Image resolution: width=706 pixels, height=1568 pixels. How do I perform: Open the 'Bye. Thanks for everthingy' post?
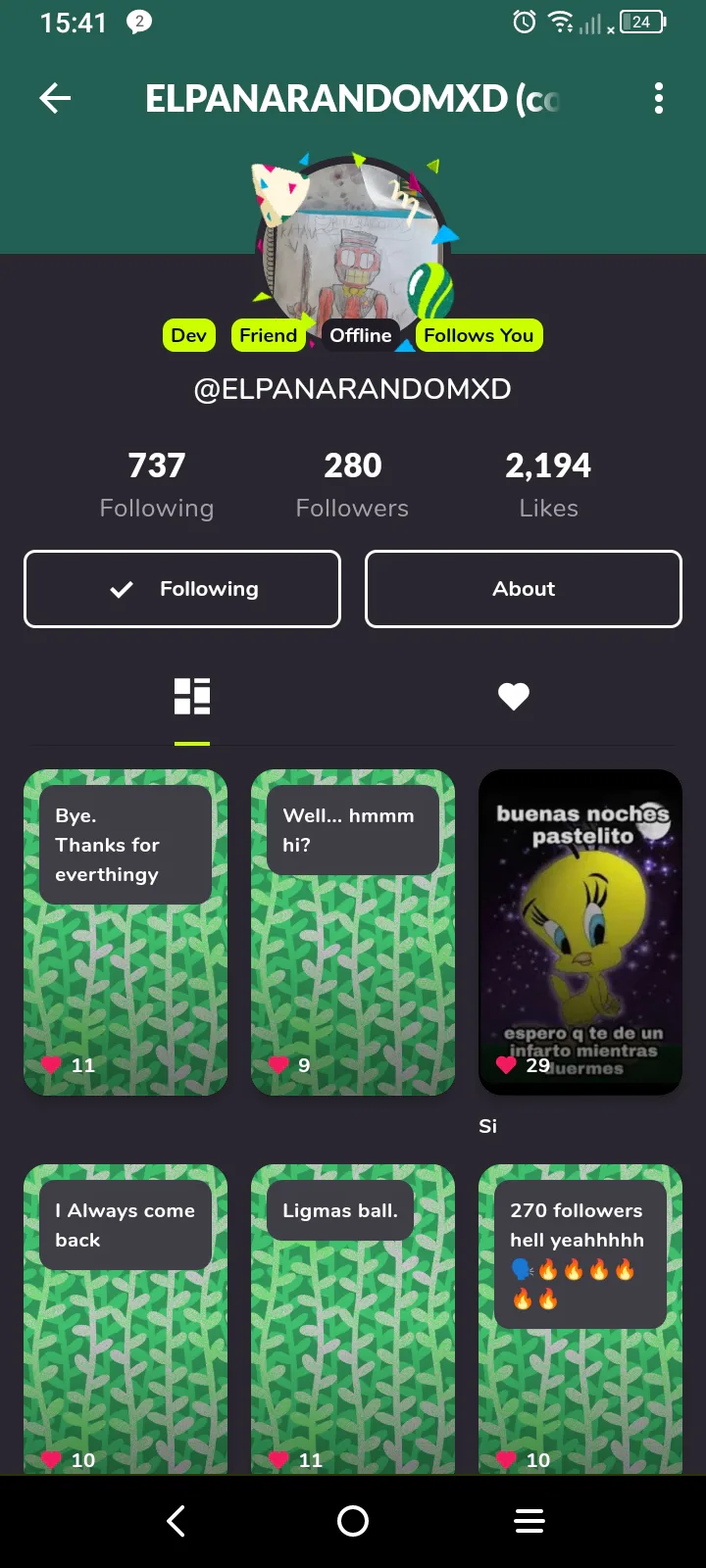(x=126, y=932)
